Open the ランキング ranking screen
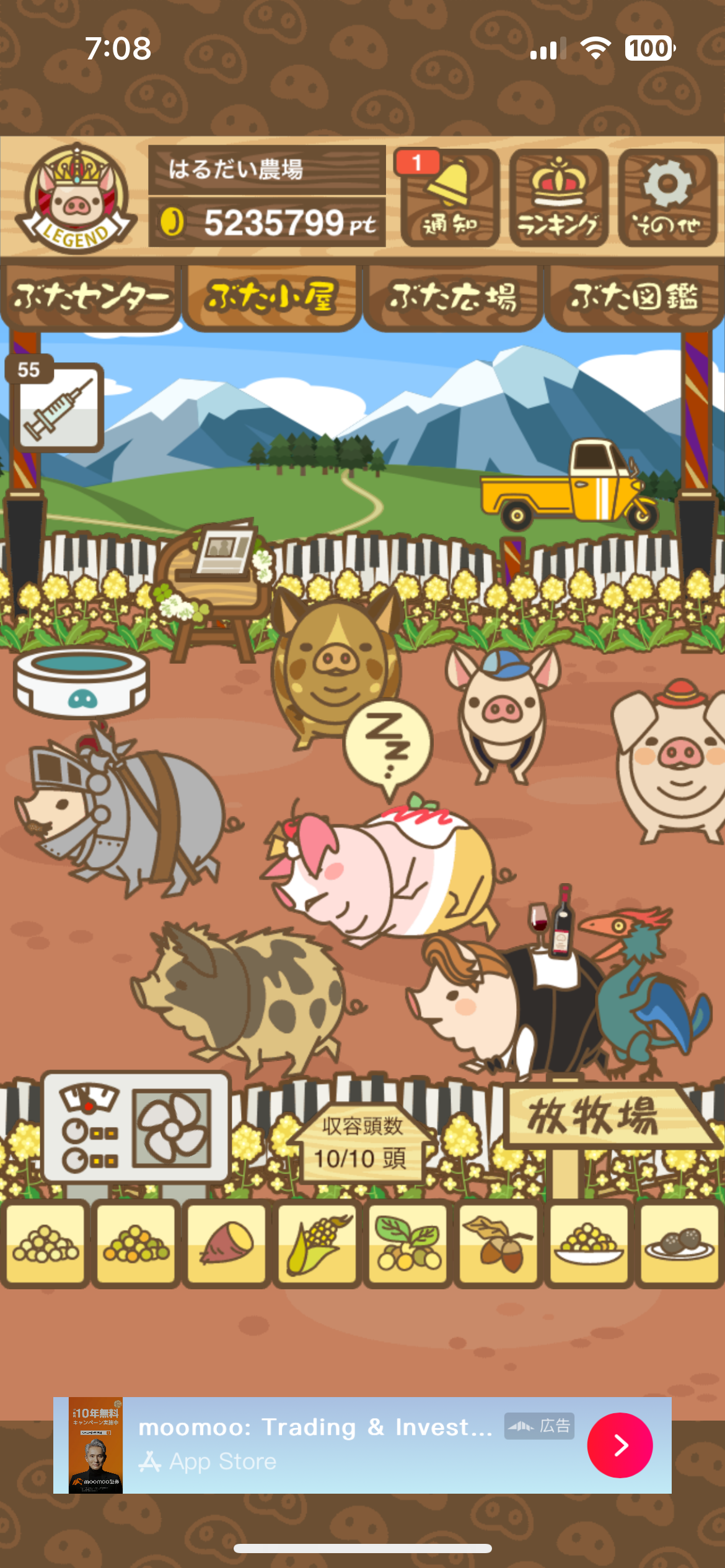 click(x=558, y=198)
